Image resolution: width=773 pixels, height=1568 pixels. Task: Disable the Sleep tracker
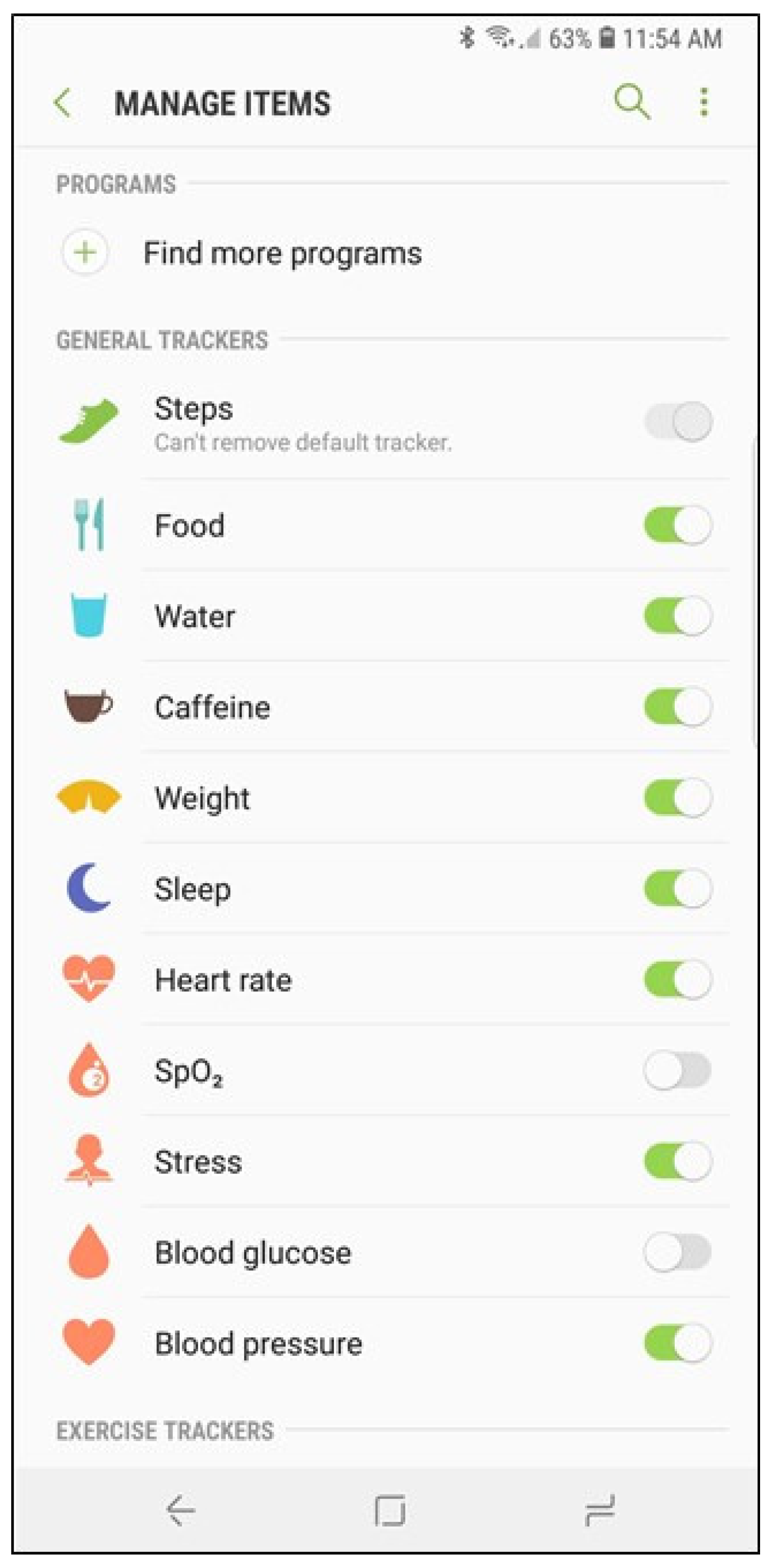(x=678, y=889)
